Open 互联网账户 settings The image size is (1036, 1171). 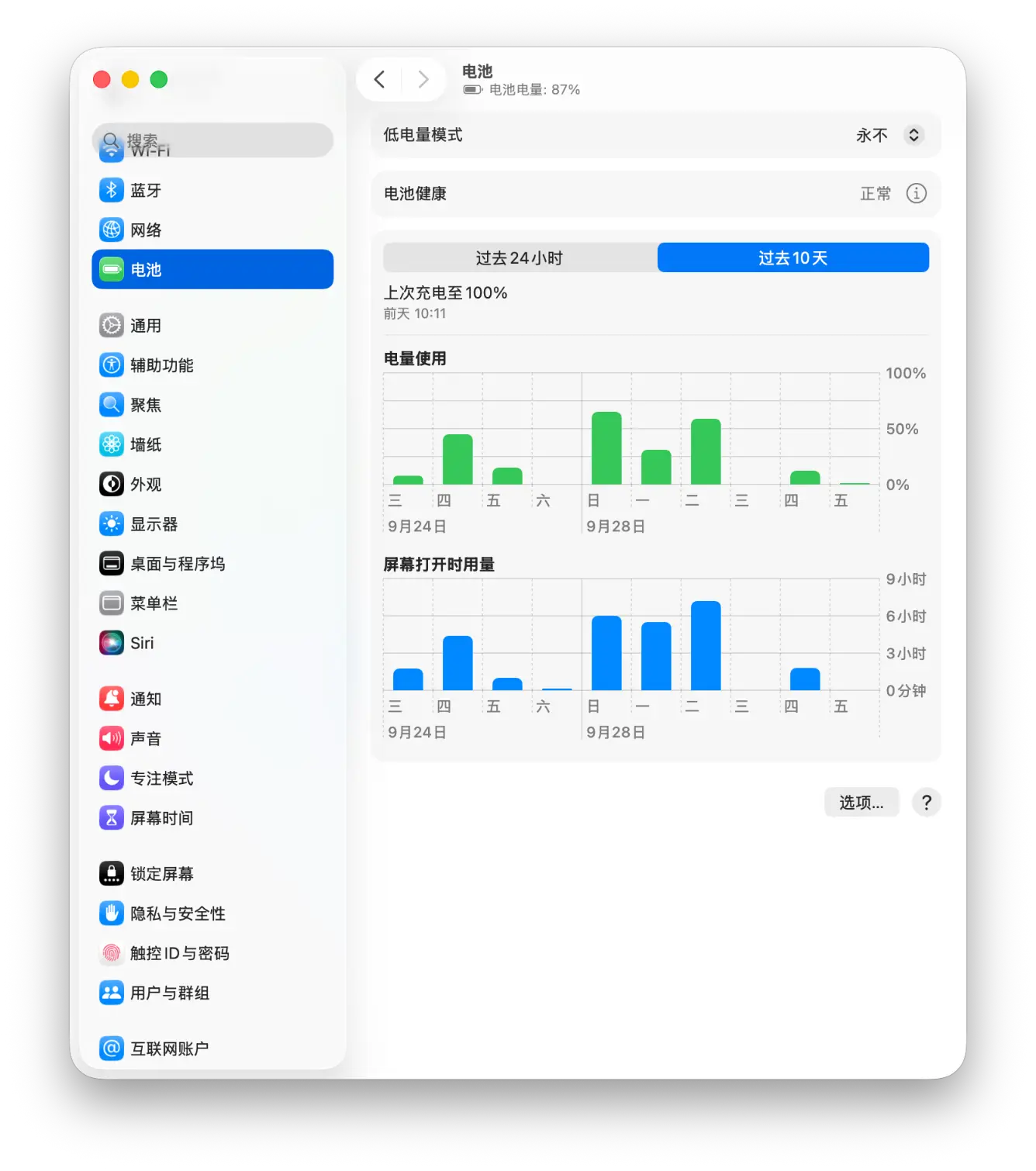click(169, 1048)
